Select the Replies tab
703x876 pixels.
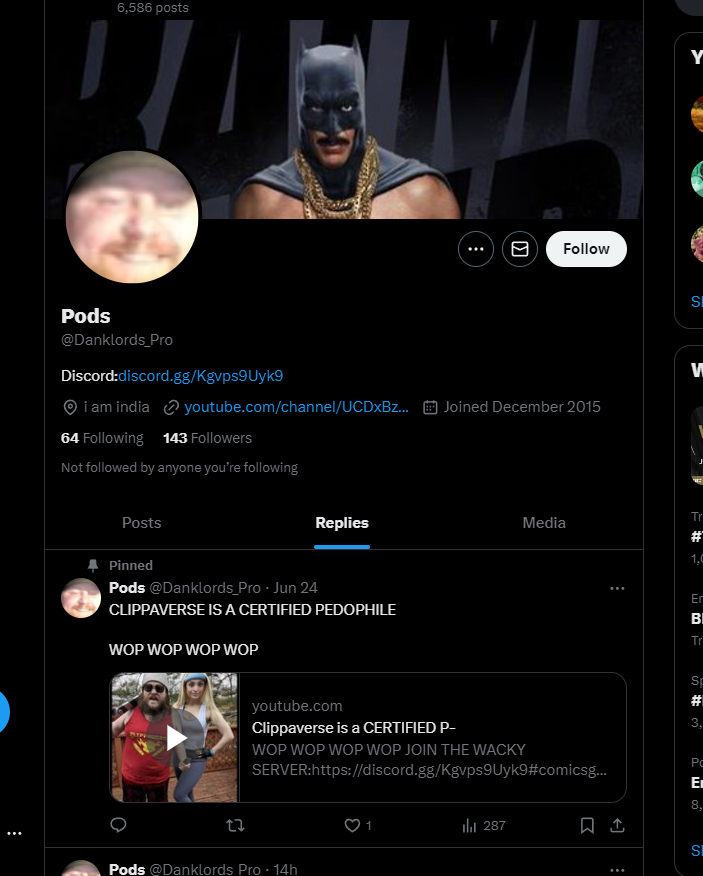(x=342, y=523)
